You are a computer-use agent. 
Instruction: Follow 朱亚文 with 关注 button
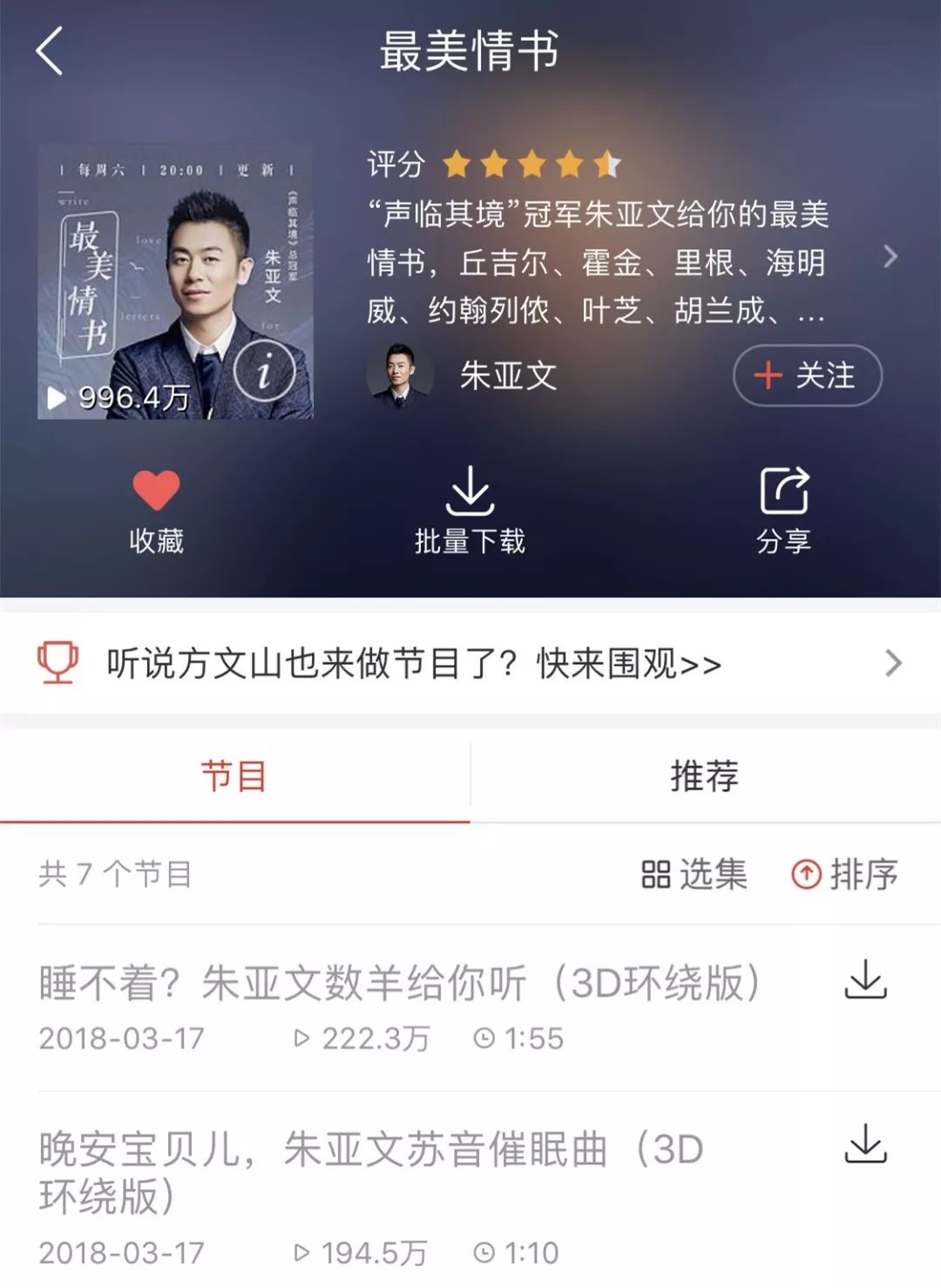(807, 376)
